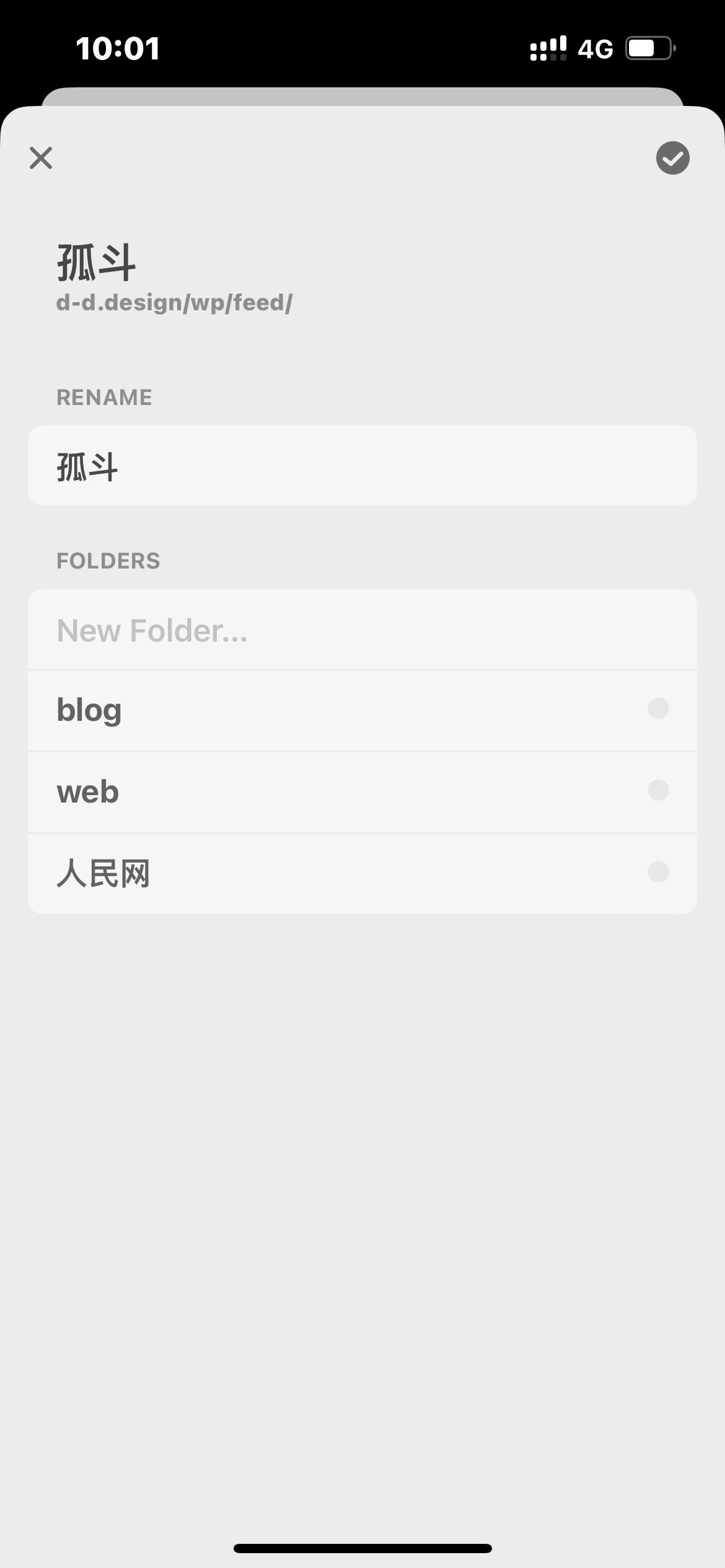Confirm changes with the checkmark button
The image size is (725, 1568).
pyautogui.click(x=672, y=158)
